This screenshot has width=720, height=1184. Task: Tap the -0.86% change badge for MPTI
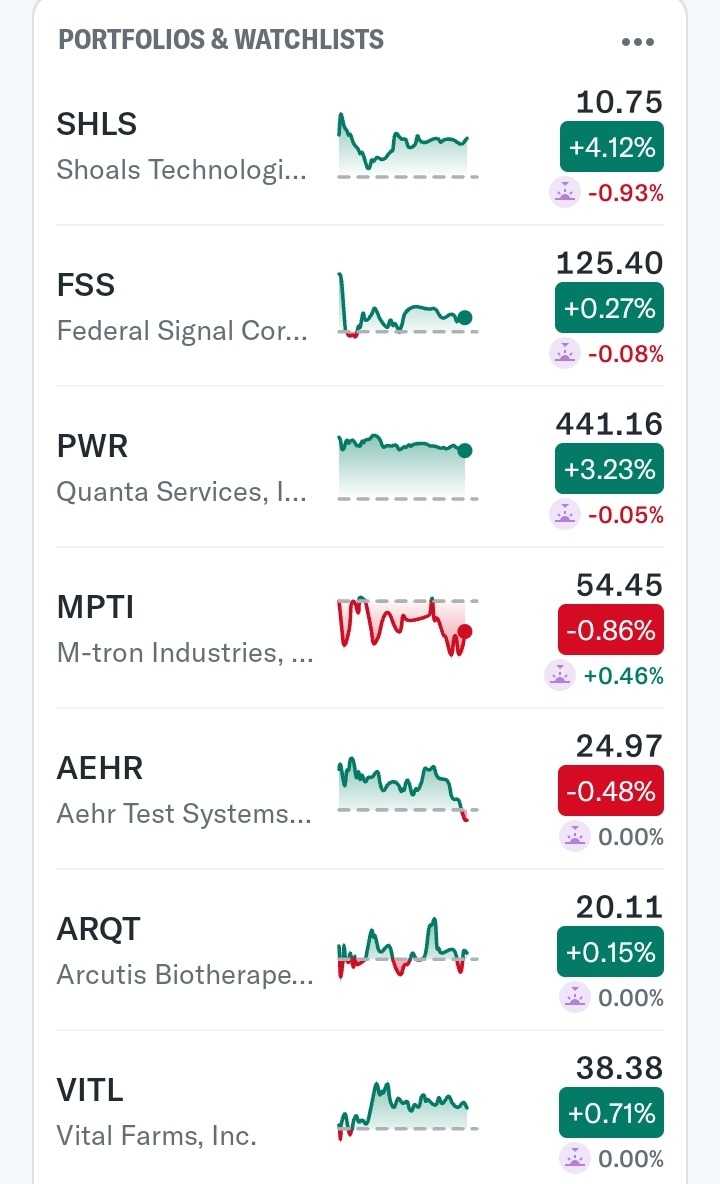(x=611, y=631)
